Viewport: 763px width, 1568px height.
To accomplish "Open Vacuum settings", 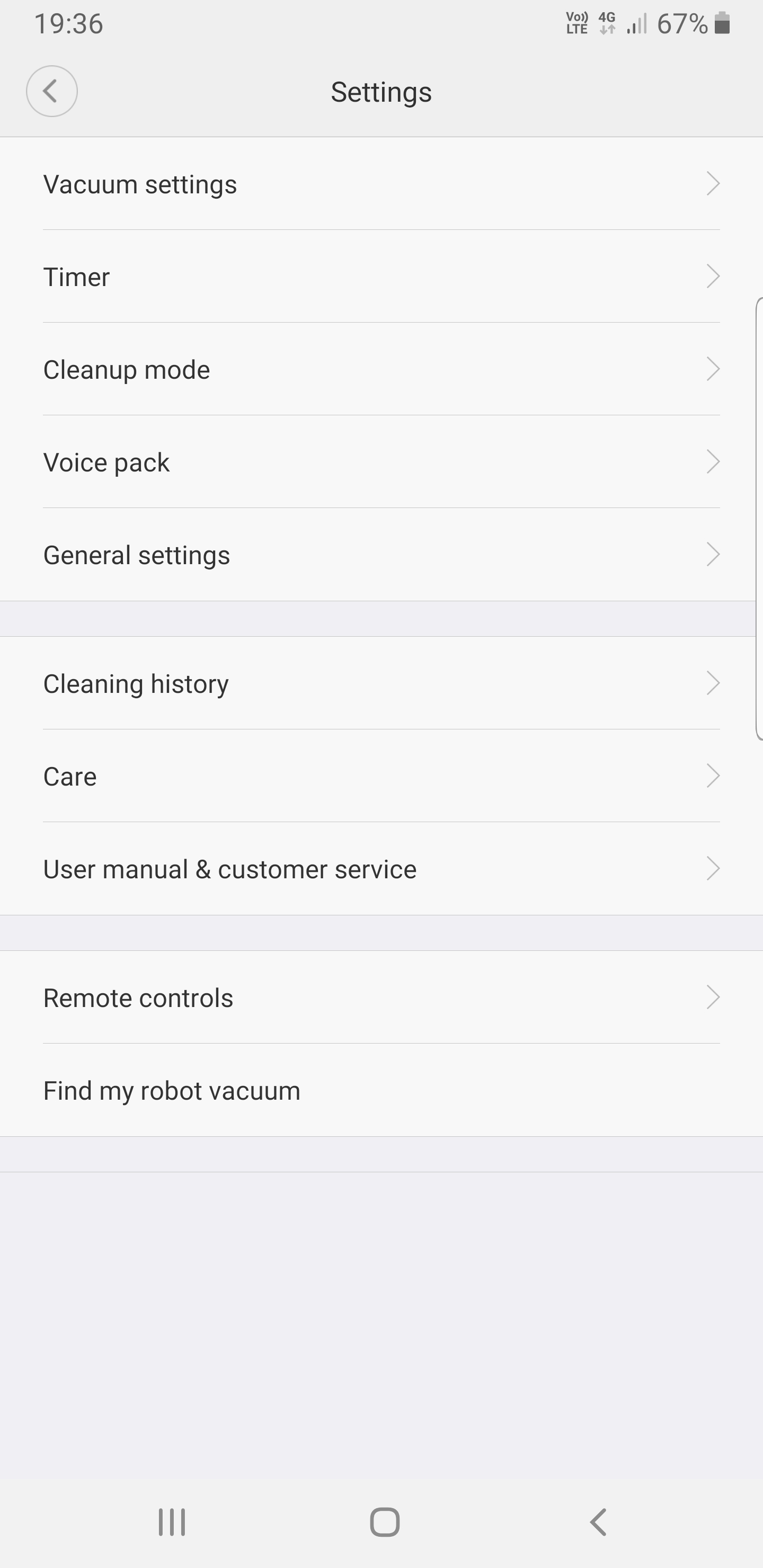I will tap(381, 184).
